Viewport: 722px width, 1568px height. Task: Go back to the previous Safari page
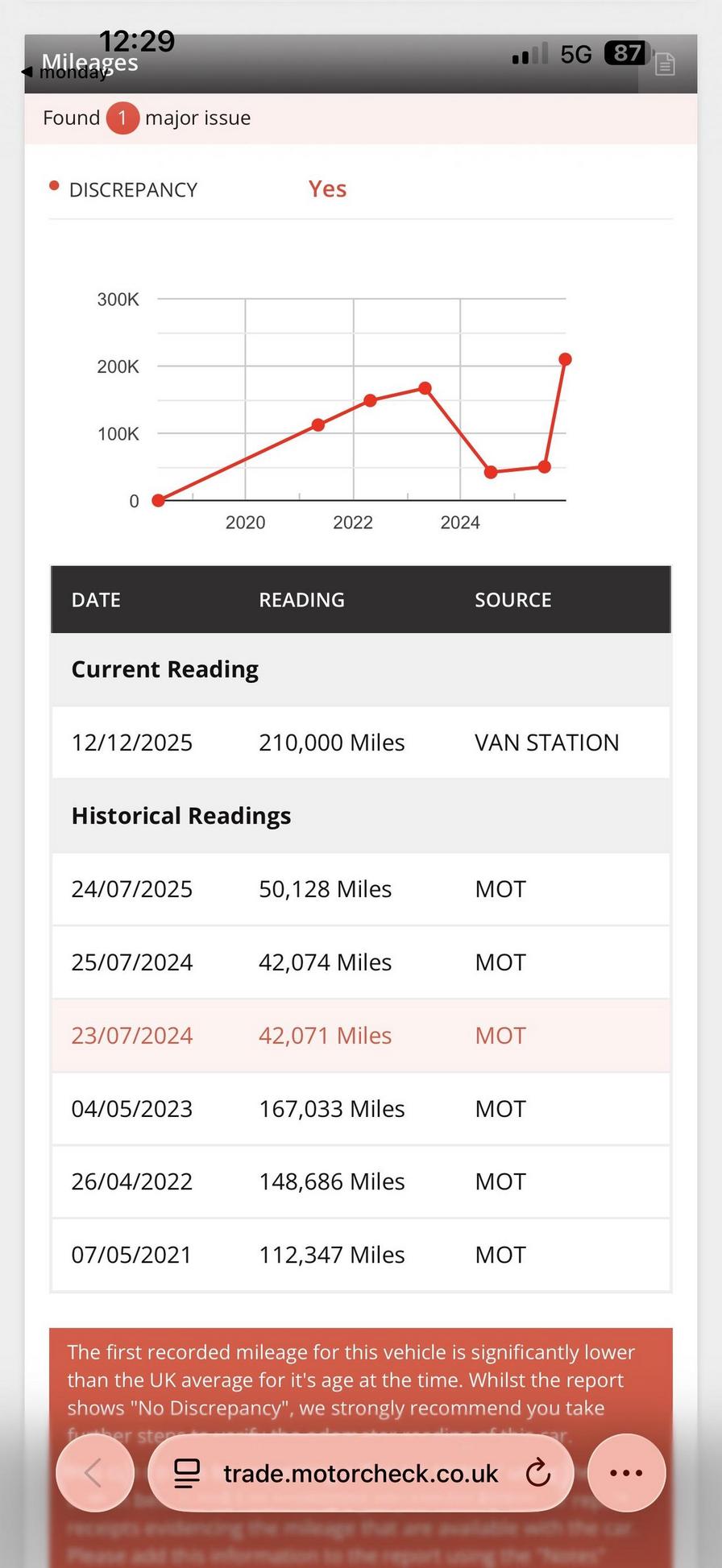tap(94, 1473)
